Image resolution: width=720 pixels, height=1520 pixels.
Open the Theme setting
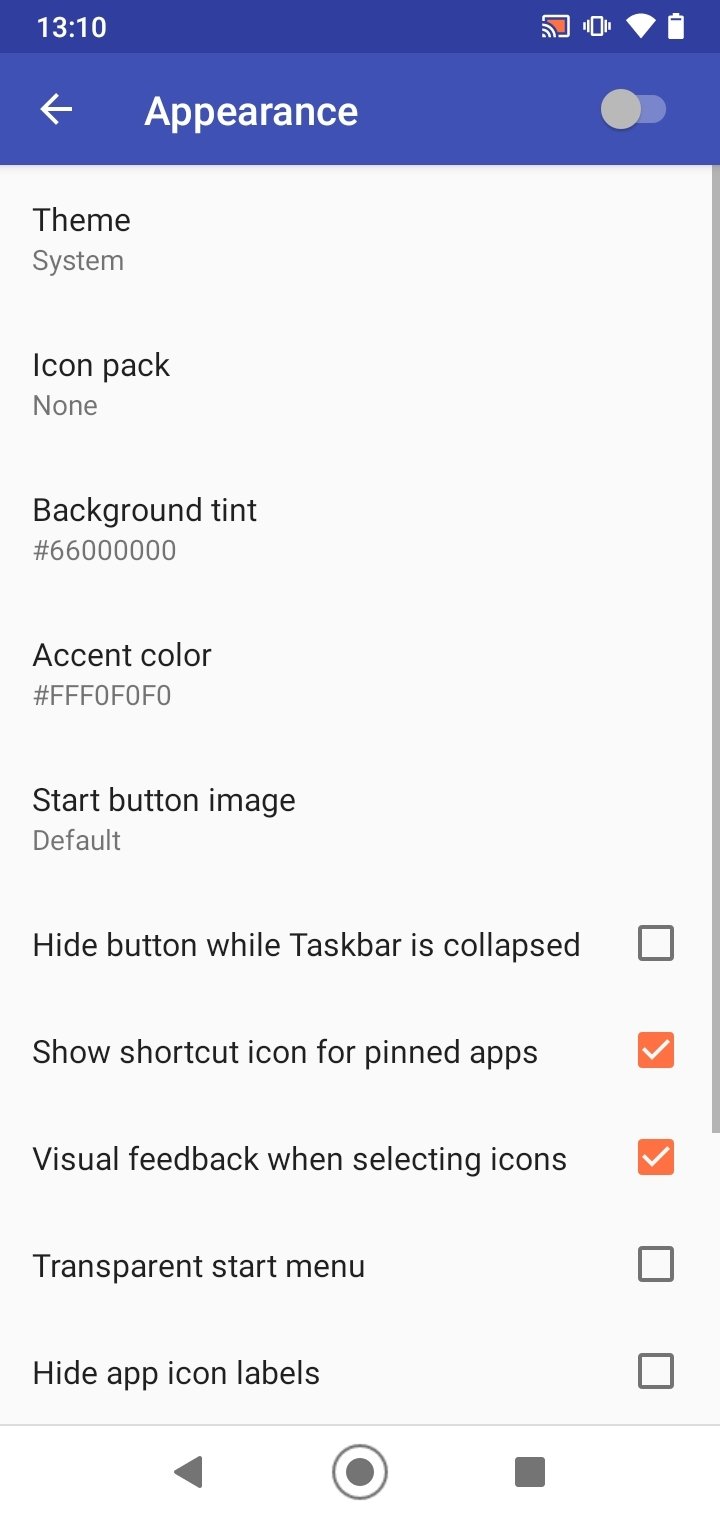coord(360,239)
